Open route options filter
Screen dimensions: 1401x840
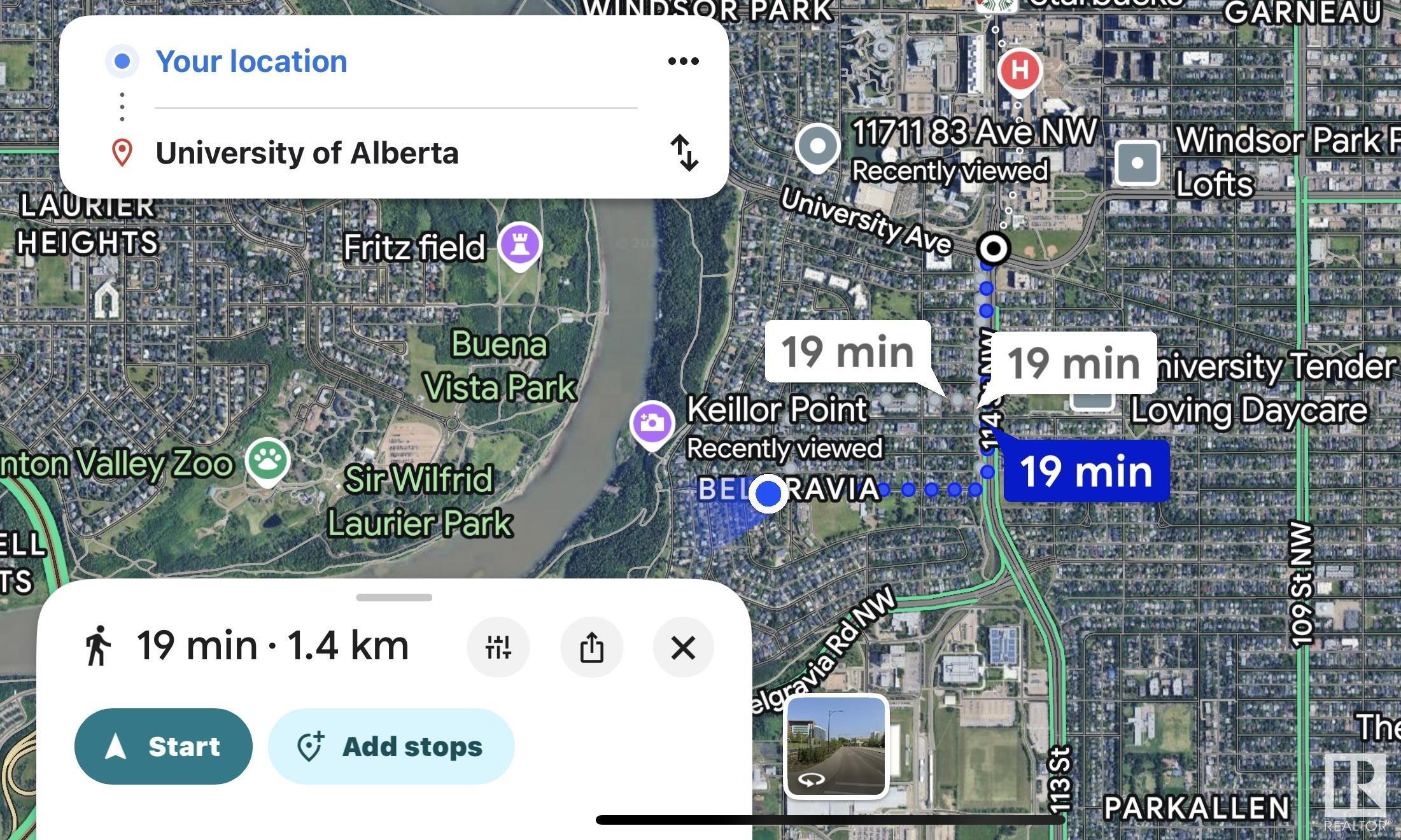coord(498,647)
